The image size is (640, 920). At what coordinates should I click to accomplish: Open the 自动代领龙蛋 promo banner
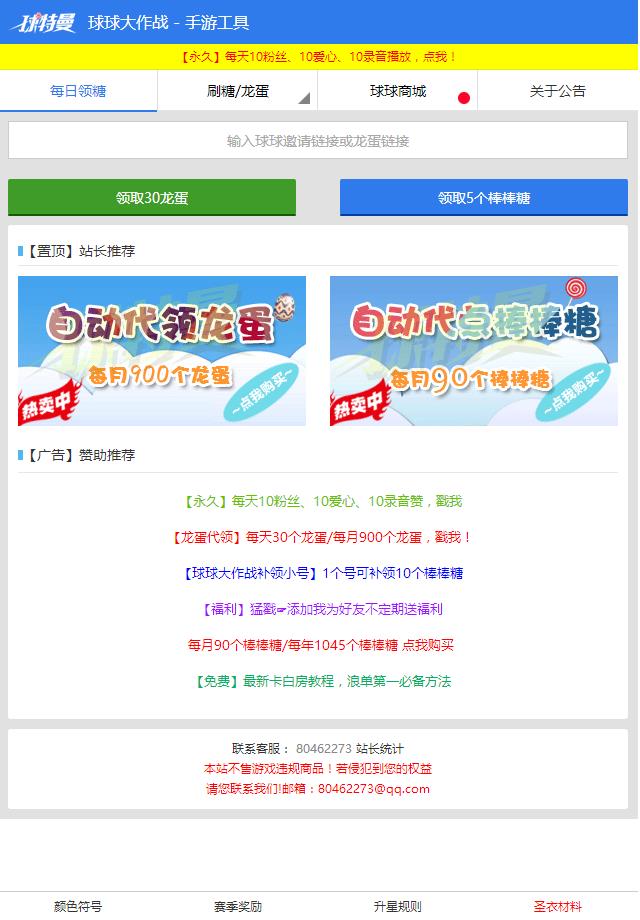coord(162,351)
